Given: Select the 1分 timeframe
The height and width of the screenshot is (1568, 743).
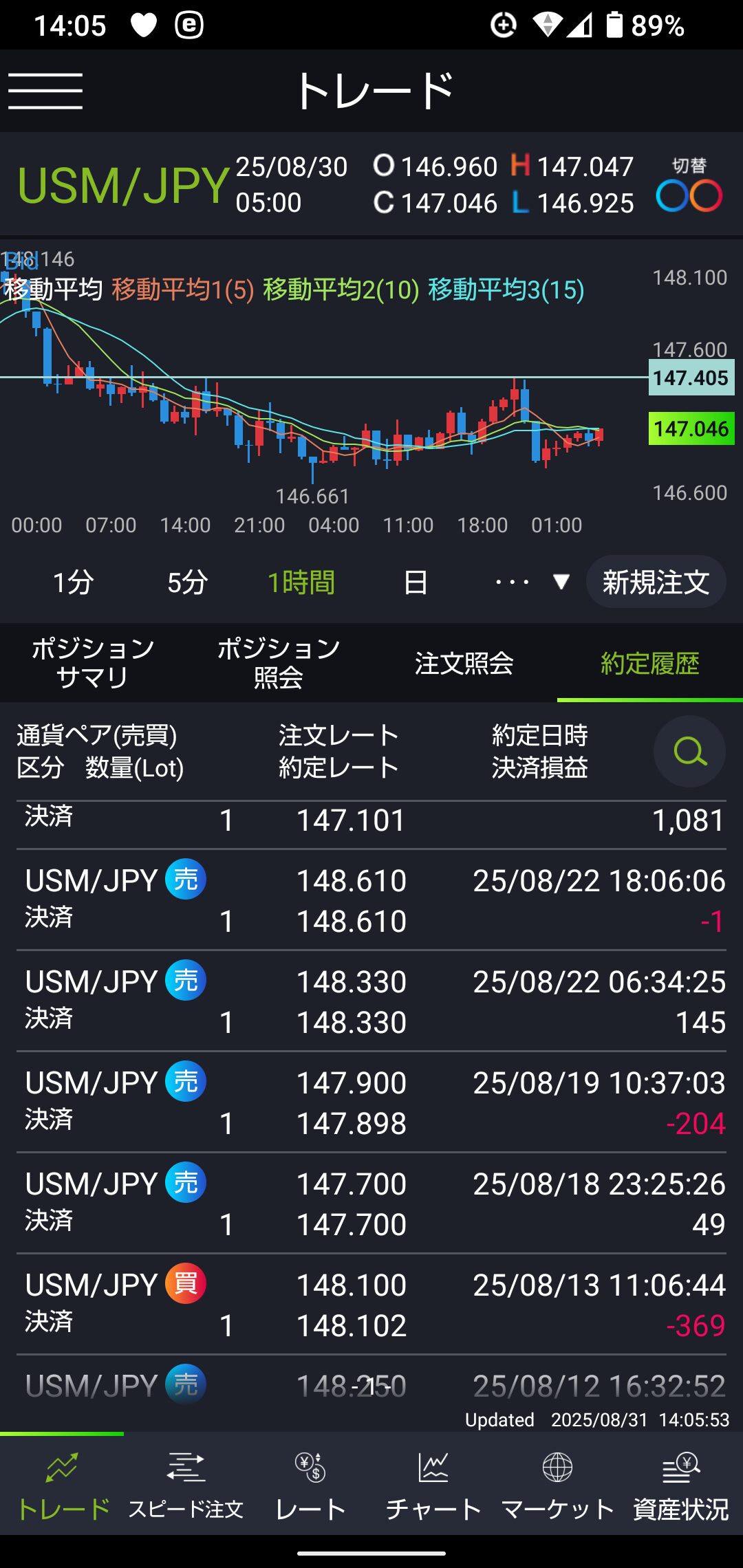Looking at the screenshot, I should pyautogui.click(x=73, y=582).
